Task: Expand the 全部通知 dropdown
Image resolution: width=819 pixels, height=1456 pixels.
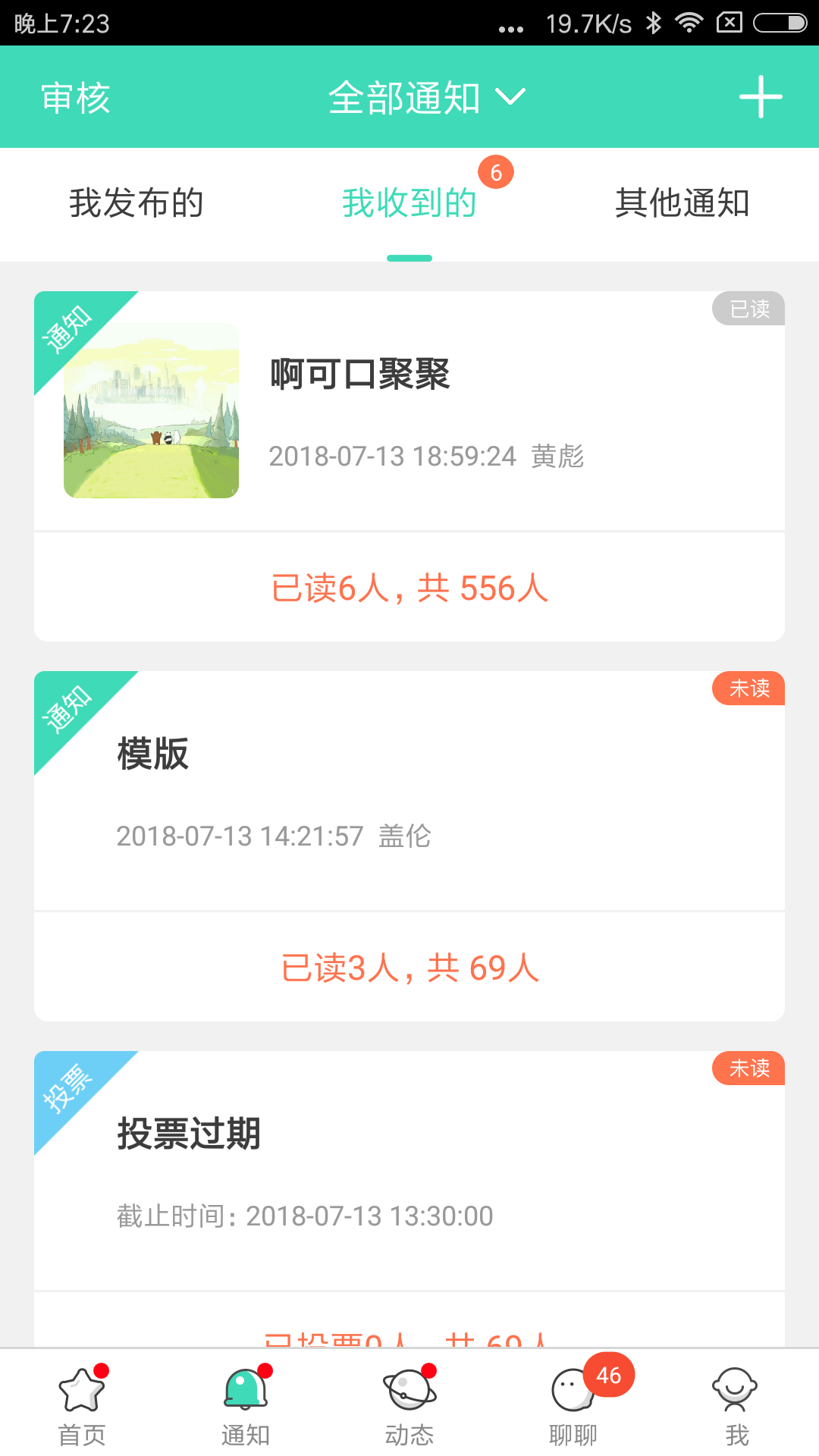Action: point(426,98)
